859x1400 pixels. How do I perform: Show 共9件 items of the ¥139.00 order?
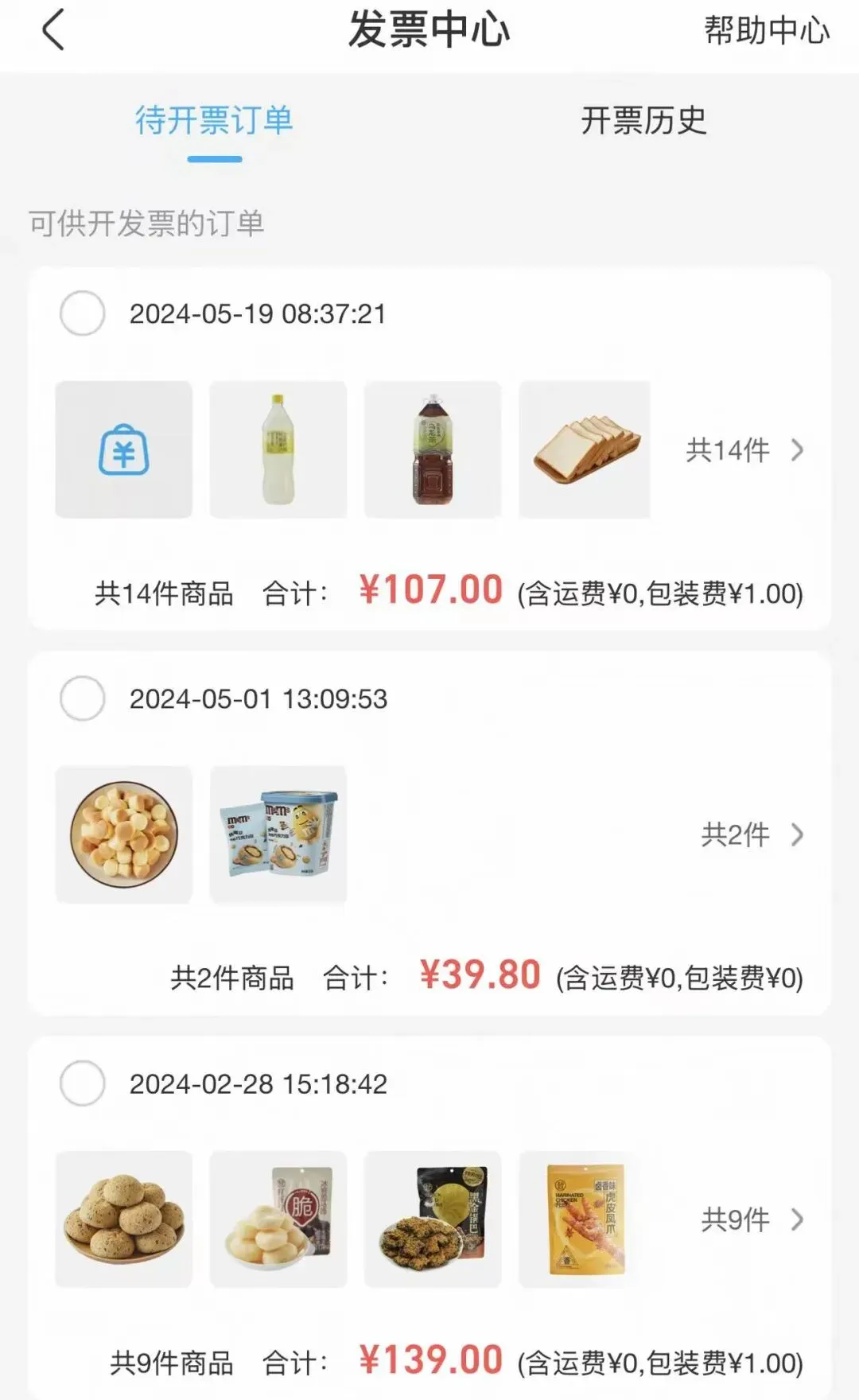click(752, 1219)
